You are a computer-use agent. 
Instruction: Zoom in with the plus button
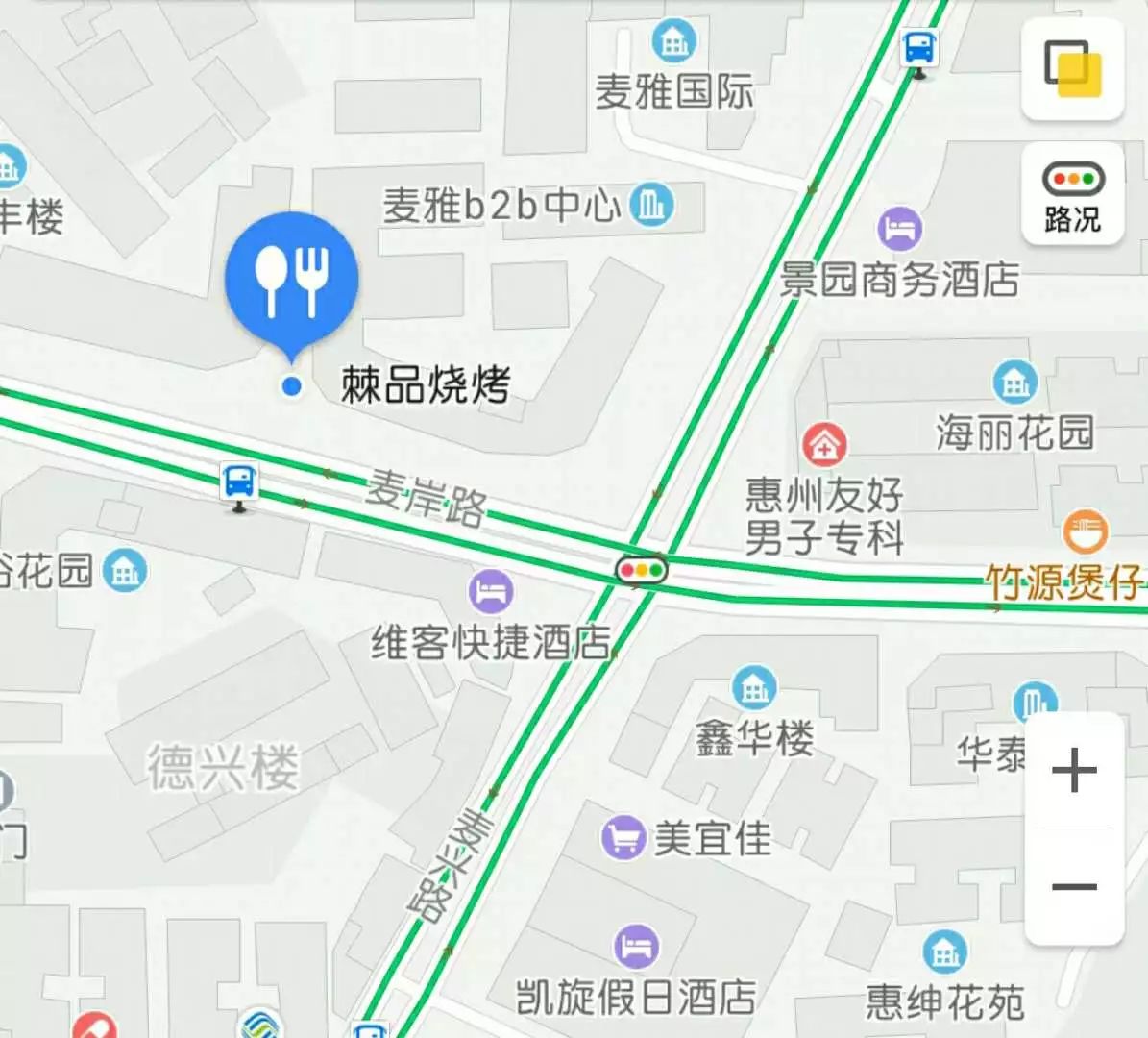coord(1074,771)
